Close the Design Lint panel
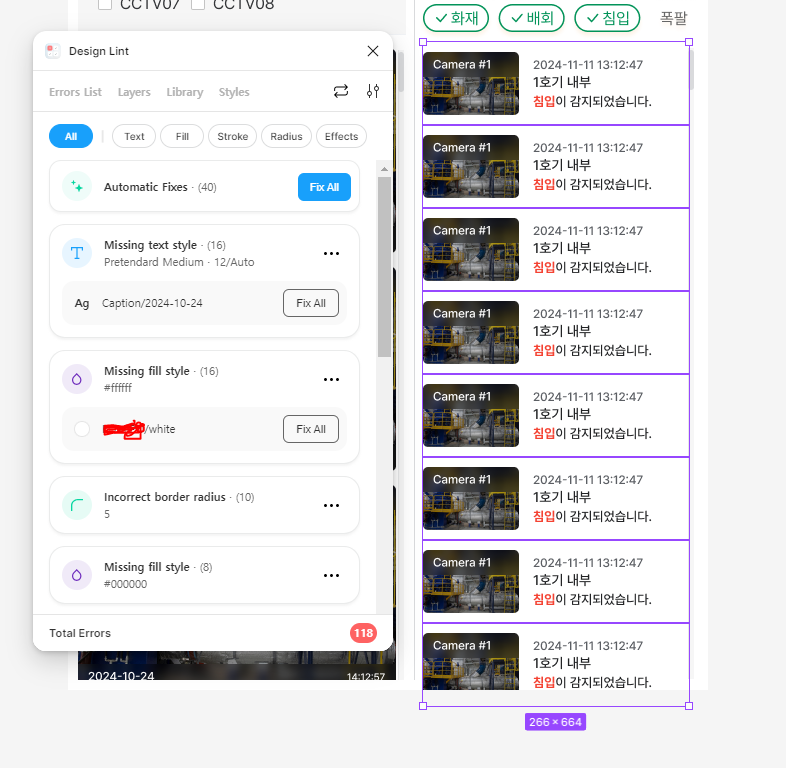This screenshot has height=768, width=786. [x=373, y=51]
